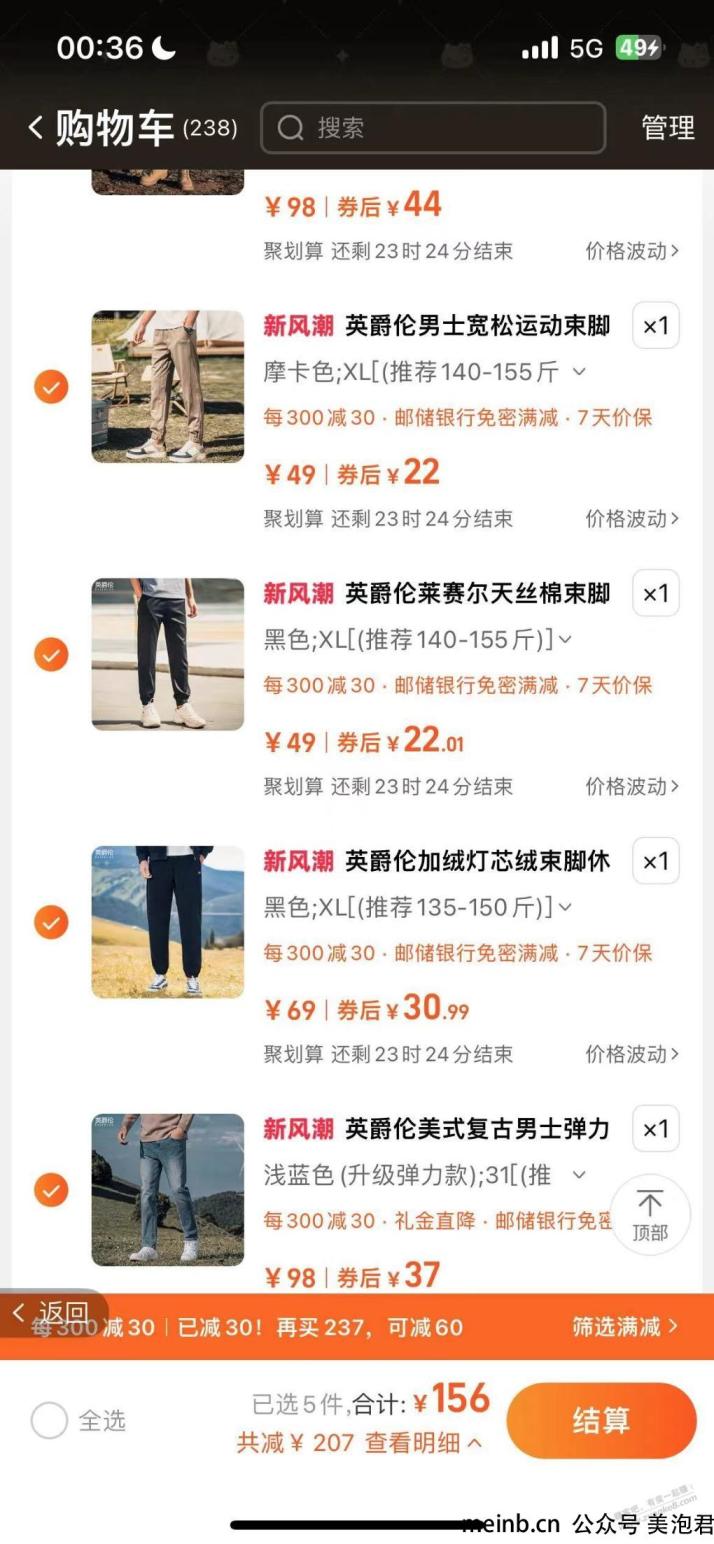This screenshot has width=714, height=1544.
Task: Uncheck the 加绒灯芯绒束脚 pants item
Action: (51, 922)
